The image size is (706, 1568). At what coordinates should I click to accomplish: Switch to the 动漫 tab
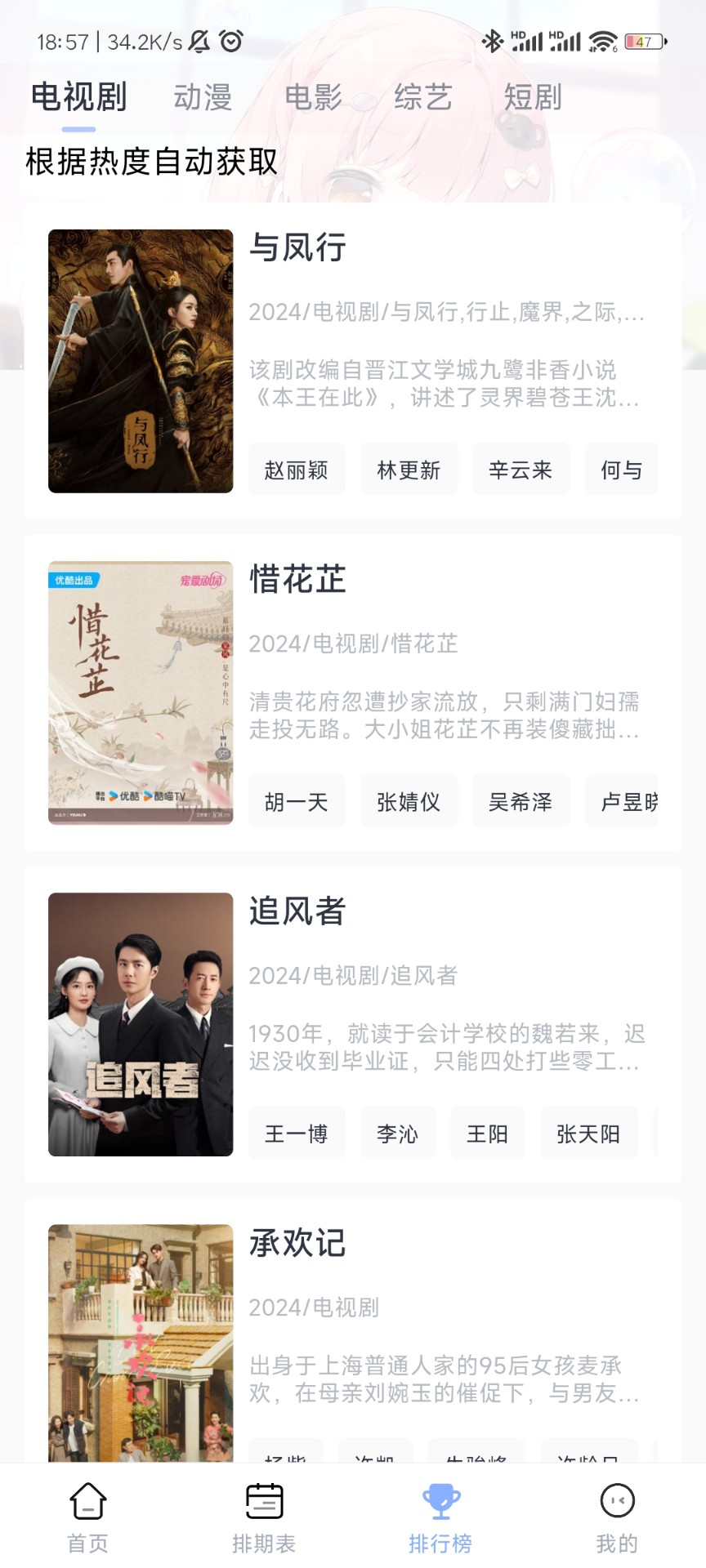tap(203, 96)
